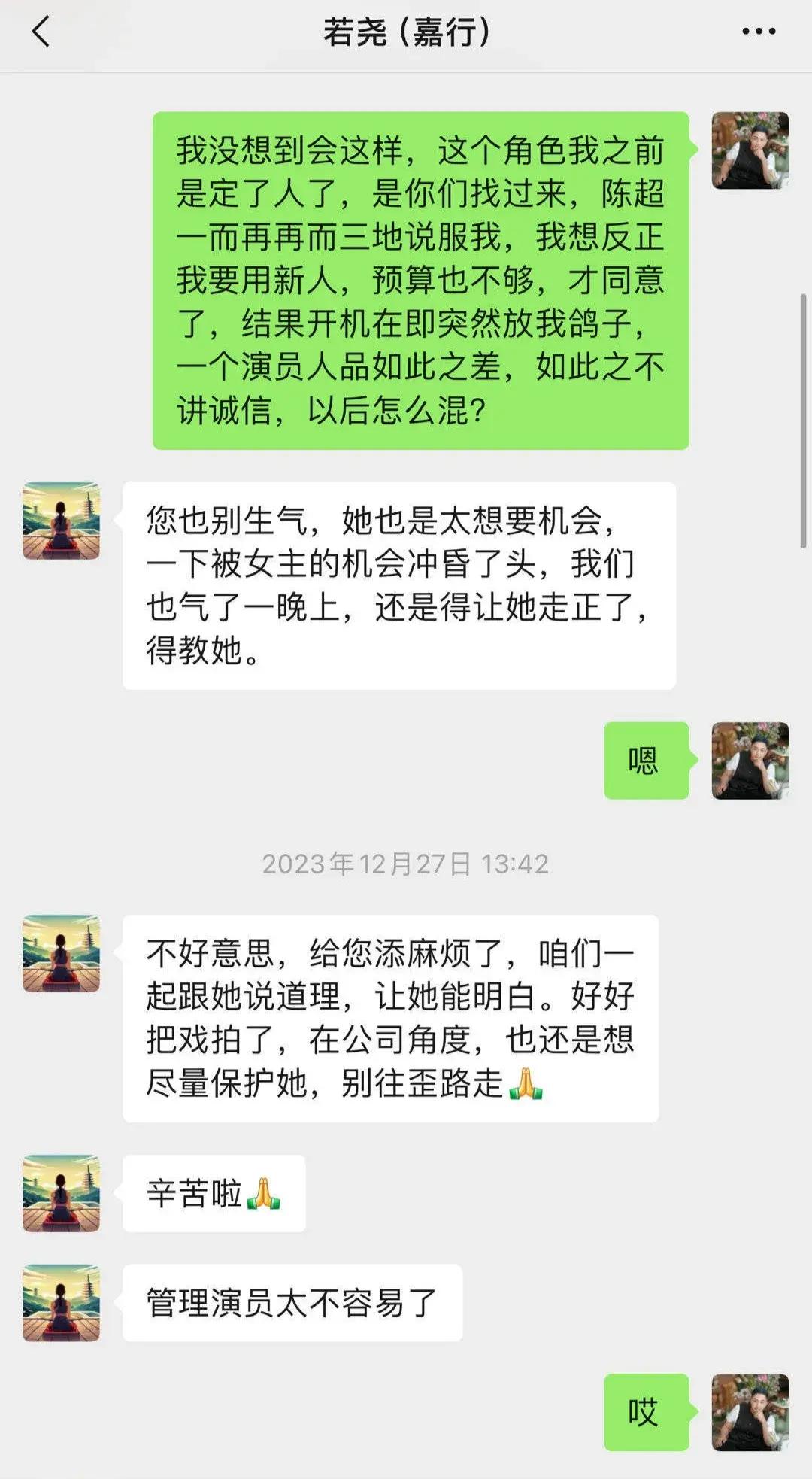Open your own avatar beside the 嗯 message

click(x=750, y=761)
